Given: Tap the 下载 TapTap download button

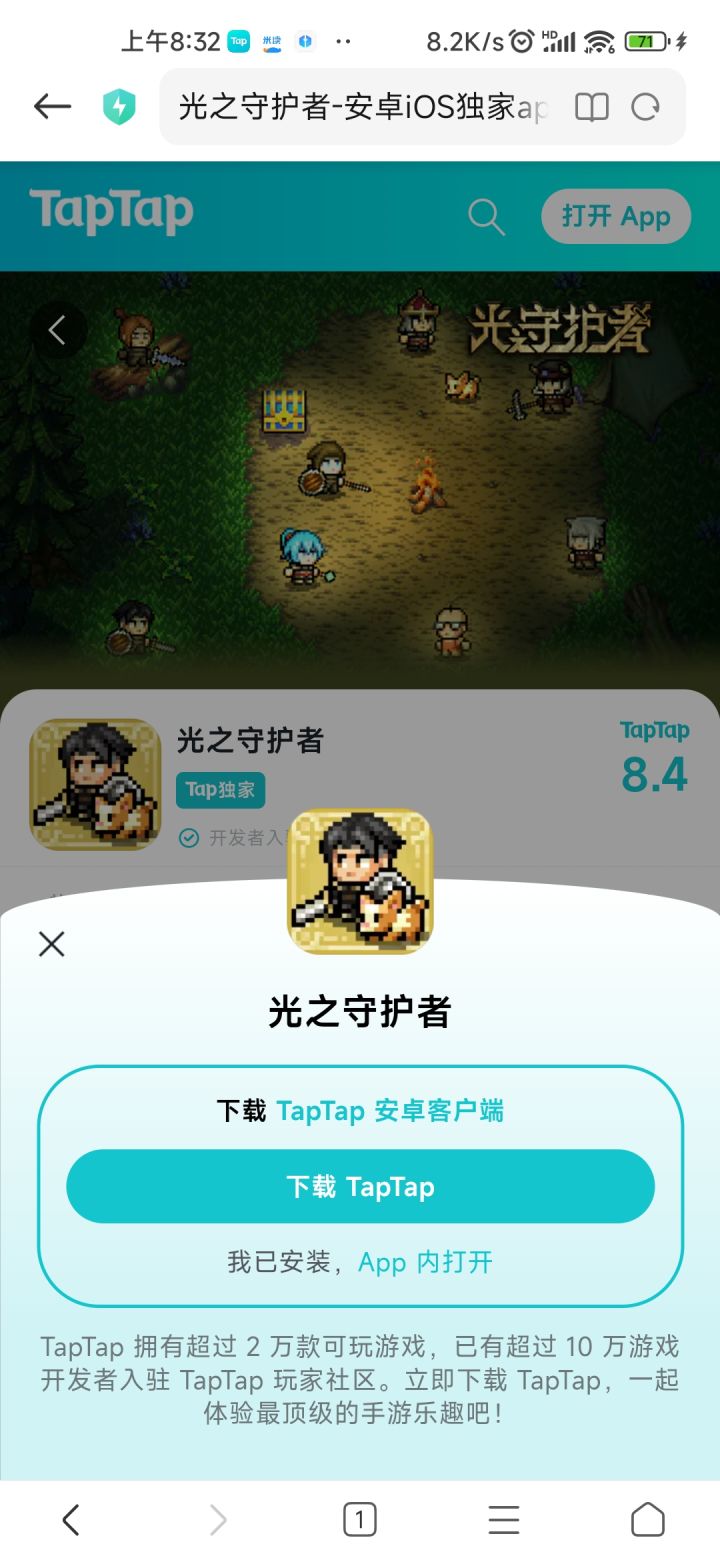Looking at the screenshot, I should click(x=360, y=1186).
